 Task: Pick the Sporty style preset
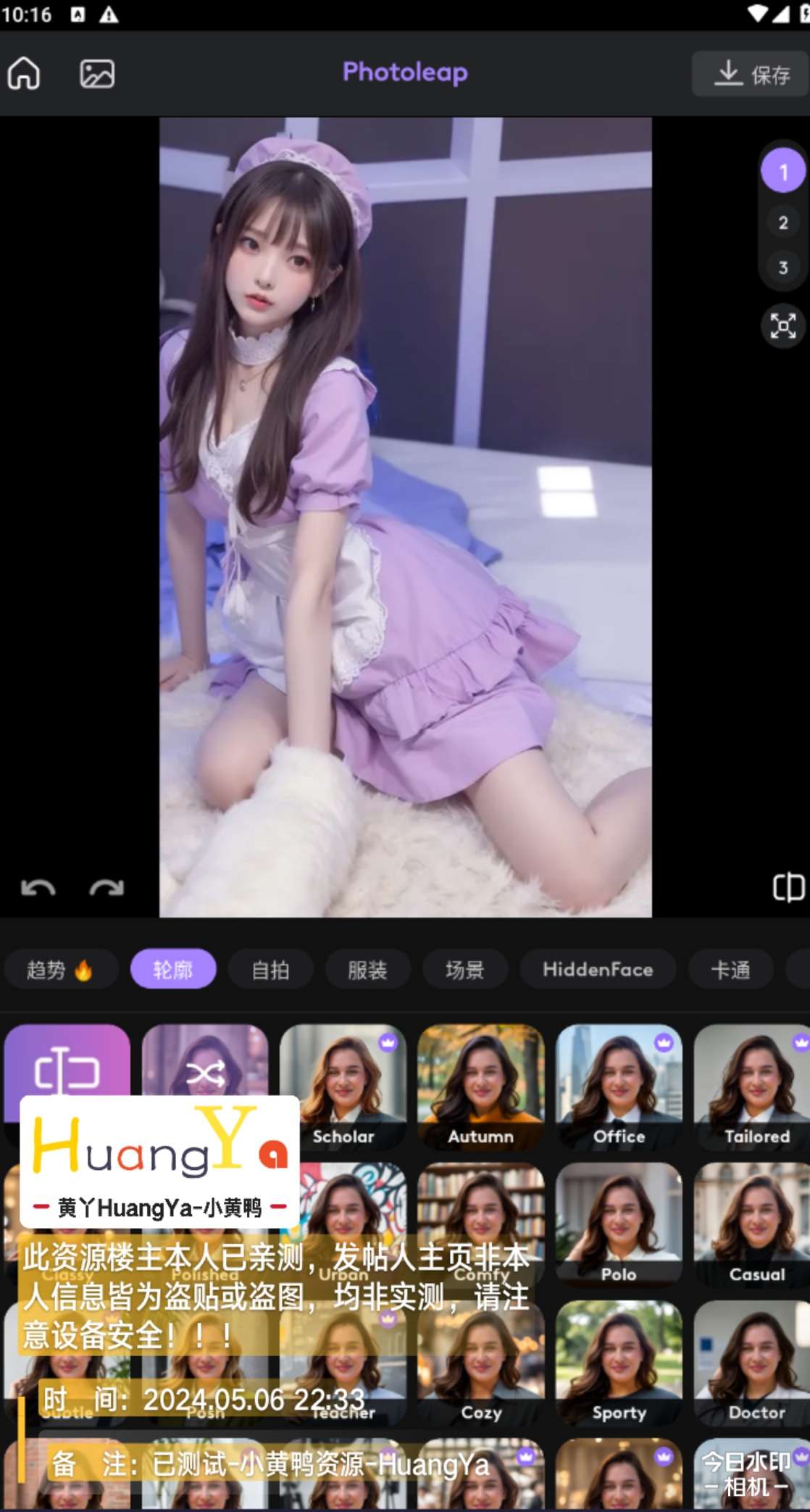619,1362
